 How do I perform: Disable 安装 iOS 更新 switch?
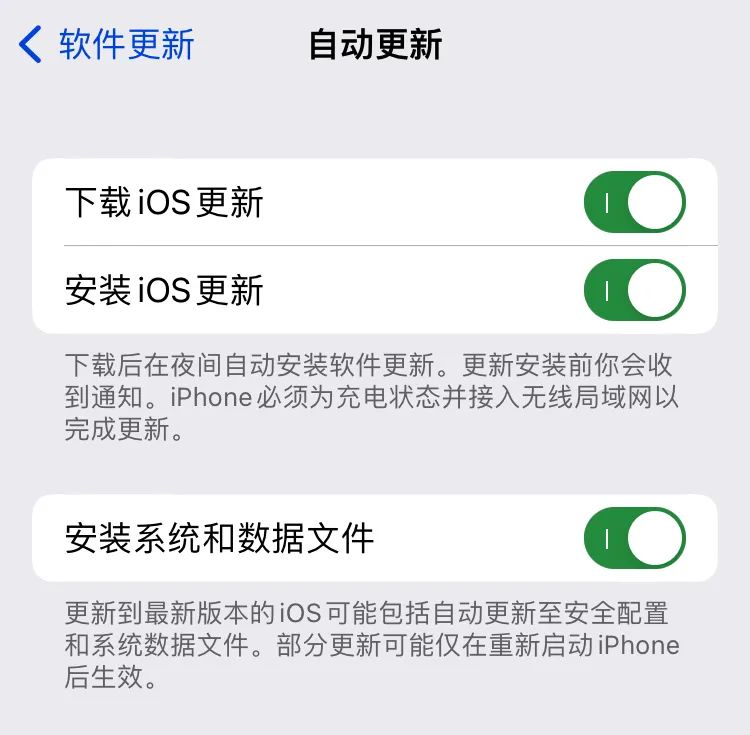tap(634, 290)
